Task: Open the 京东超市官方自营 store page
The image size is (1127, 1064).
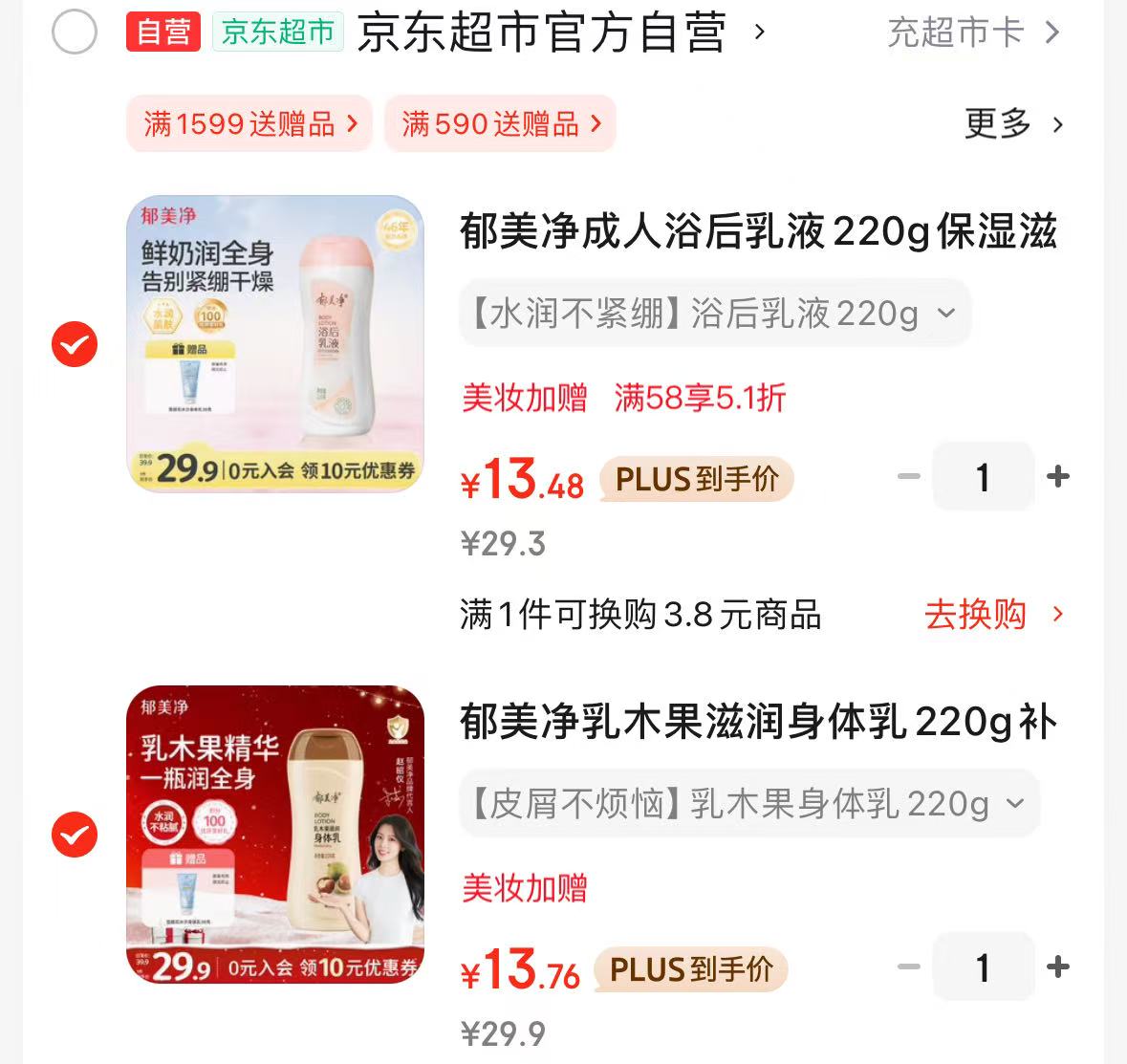Action: [x=541, y=33]
